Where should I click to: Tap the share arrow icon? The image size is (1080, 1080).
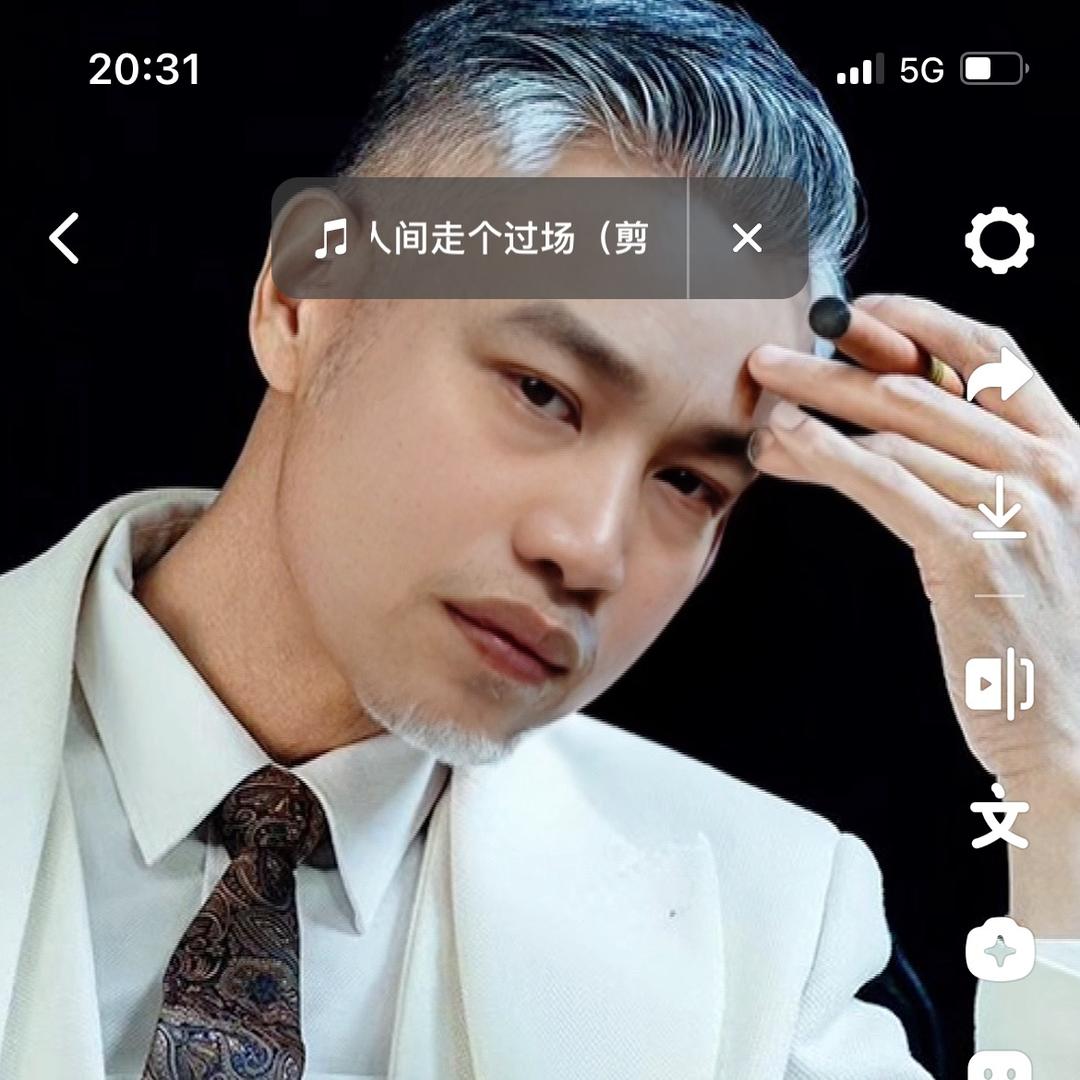999,377
